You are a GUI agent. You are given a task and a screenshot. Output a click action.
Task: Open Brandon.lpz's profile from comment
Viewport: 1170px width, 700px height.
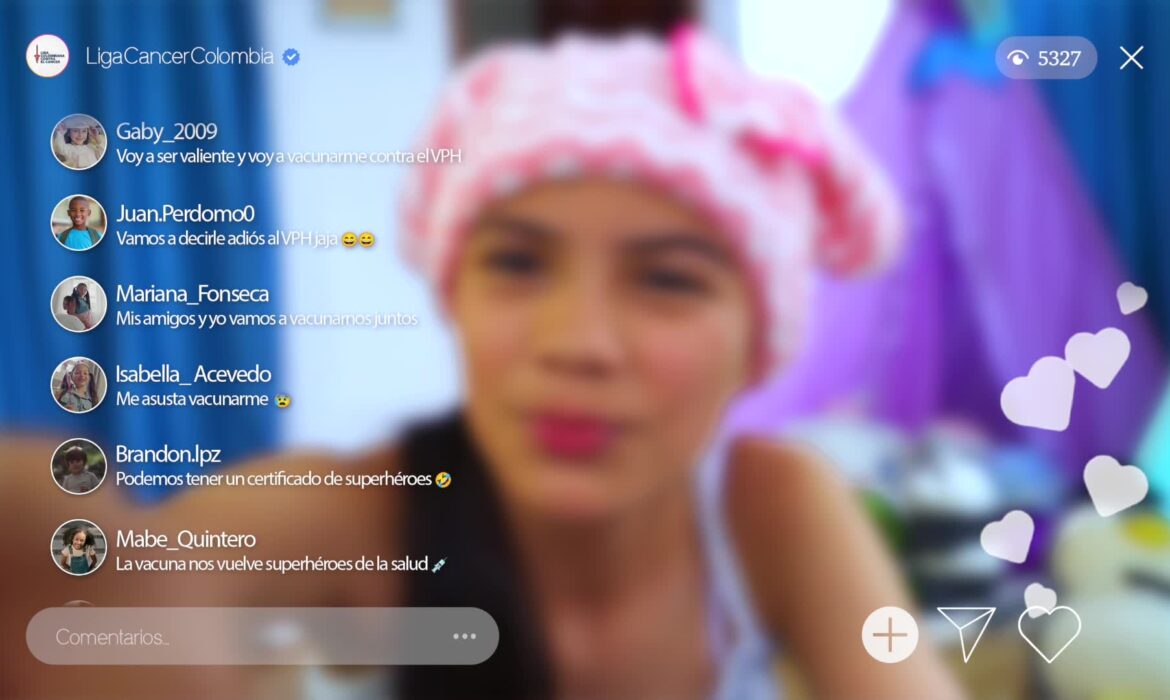pyautogui.click(x=79, y=466)
